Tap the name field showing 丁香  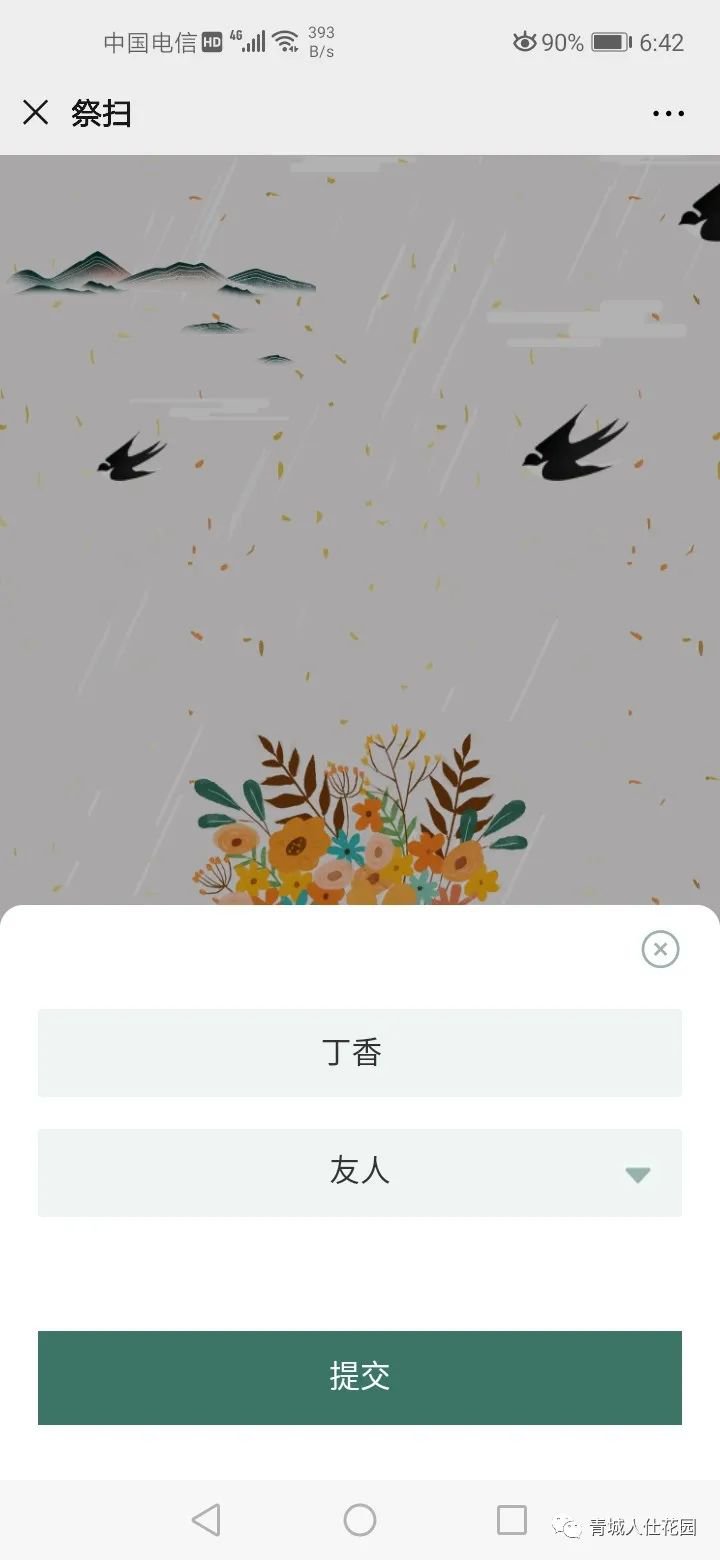[x=360, y=1053]
